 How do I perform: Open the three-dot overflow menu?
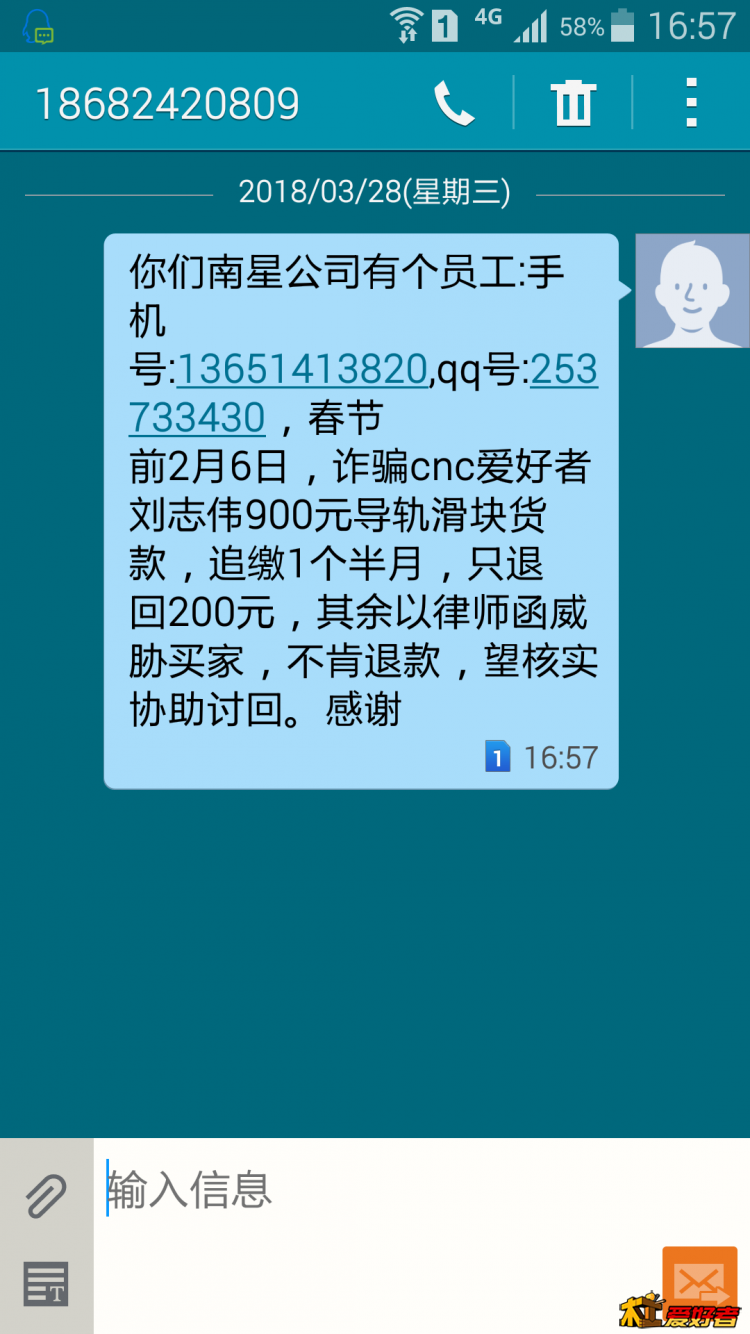pyautogui.click(x=691, y=103)
